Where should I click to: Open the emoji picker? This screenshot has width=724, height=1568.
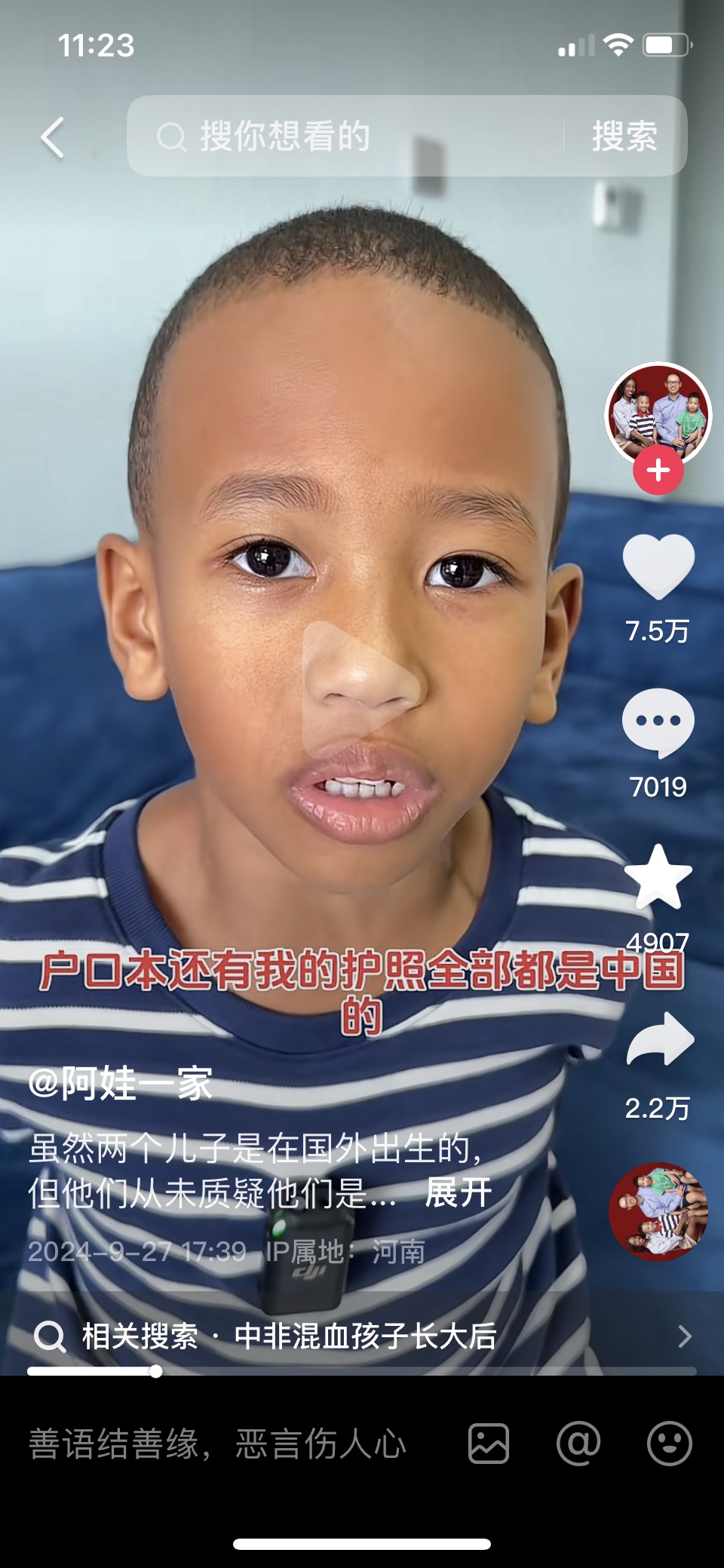coord(669,1444)
